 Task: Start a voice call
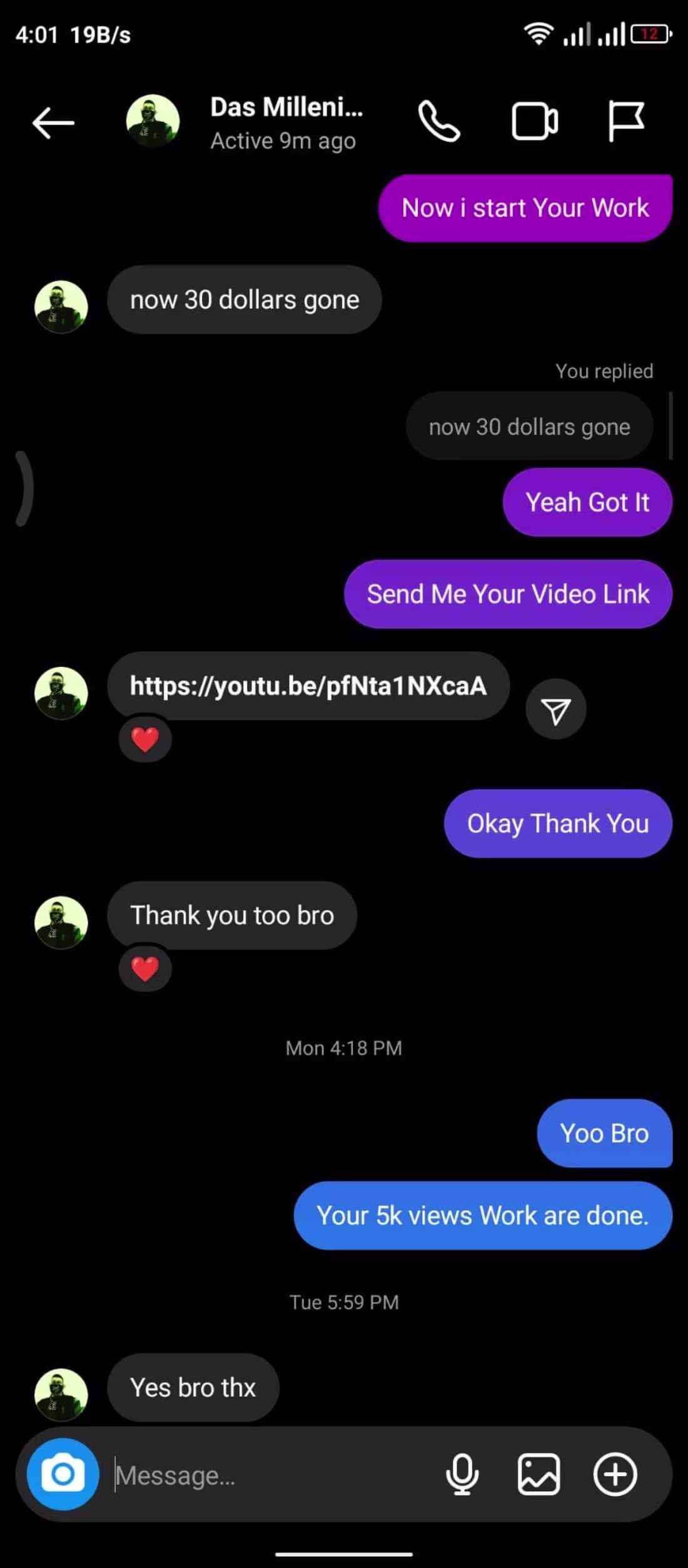pyautogui.click(x=439, y=121)
